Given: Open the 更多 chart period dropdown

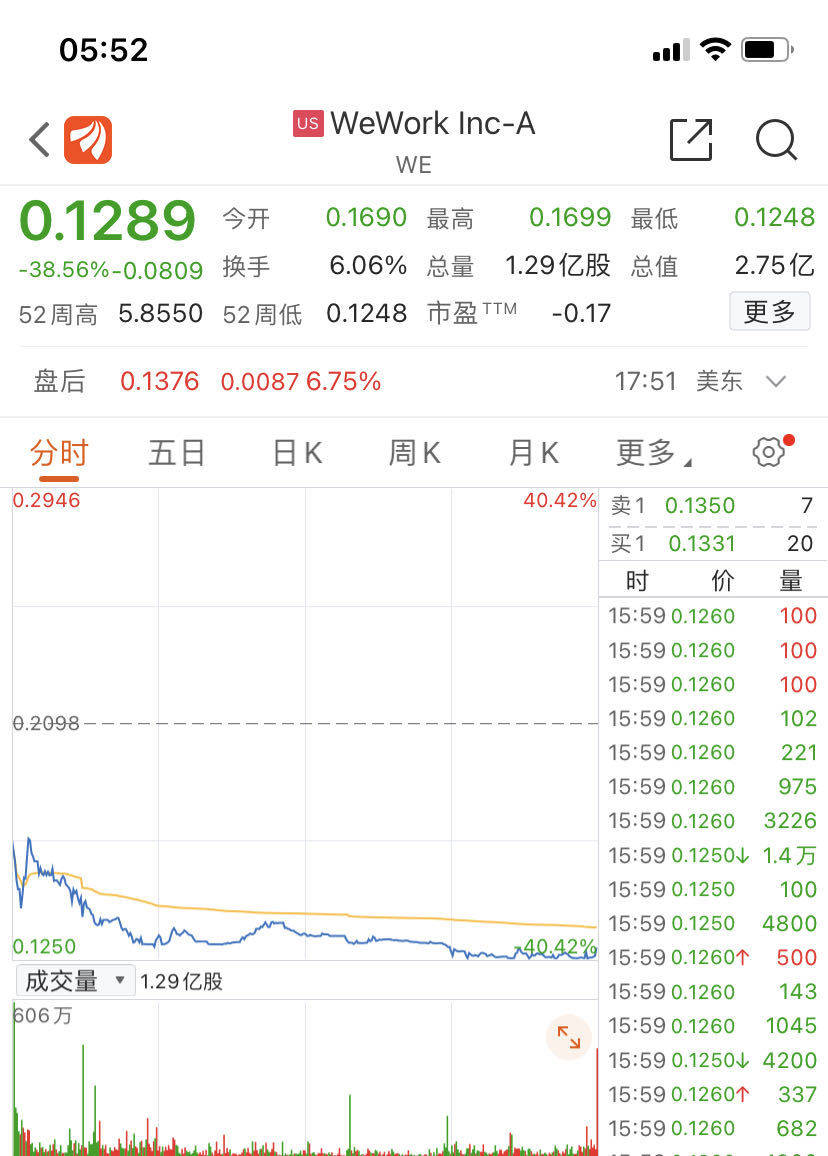Looking at the screenshot, I should [x=653, y=453].
